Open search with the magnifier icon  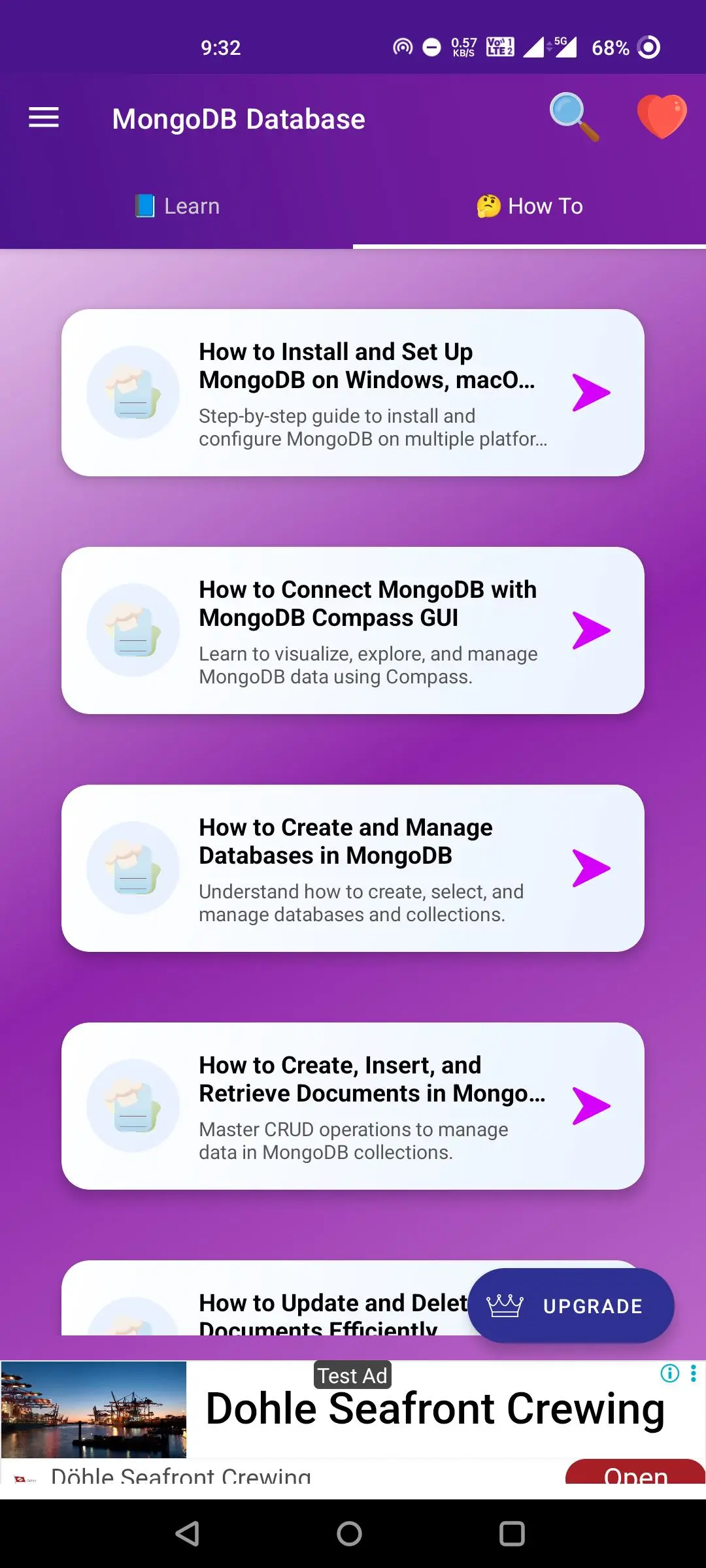coord(574,117)
